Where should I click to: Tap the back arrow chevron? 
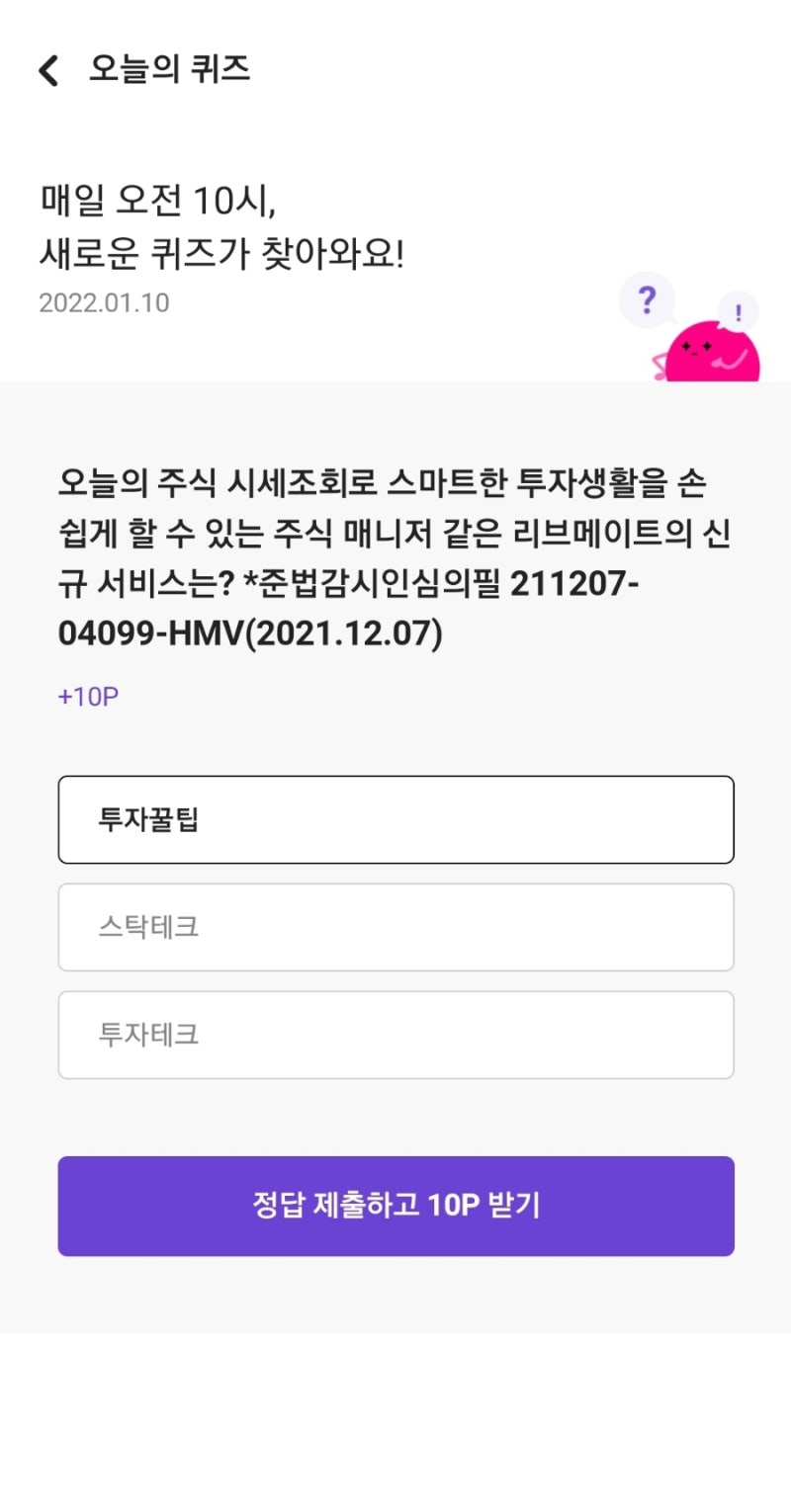coord(45,70)
